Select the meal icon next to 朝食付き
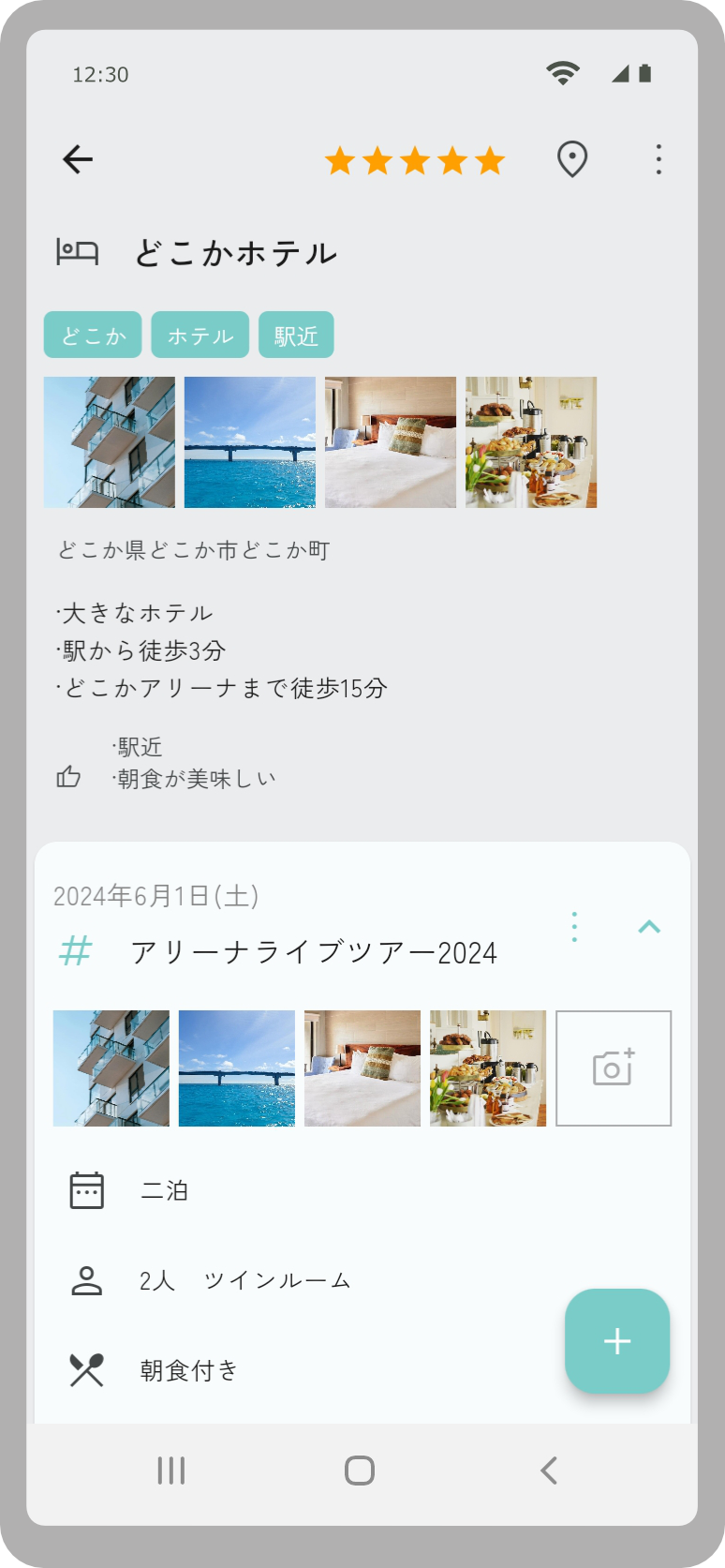 click(86, 1368)
